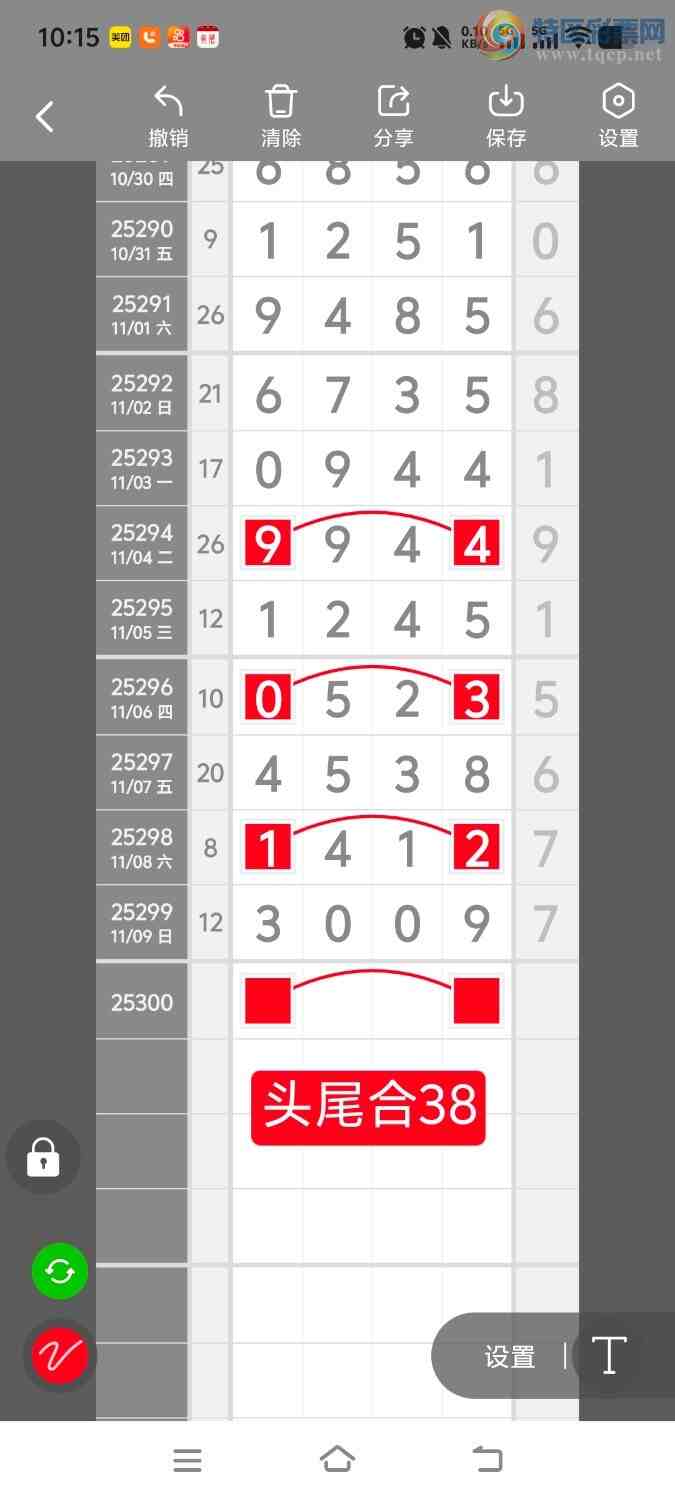
Task: Open the text tool's 设置 option
Action: coord(510,1357)
